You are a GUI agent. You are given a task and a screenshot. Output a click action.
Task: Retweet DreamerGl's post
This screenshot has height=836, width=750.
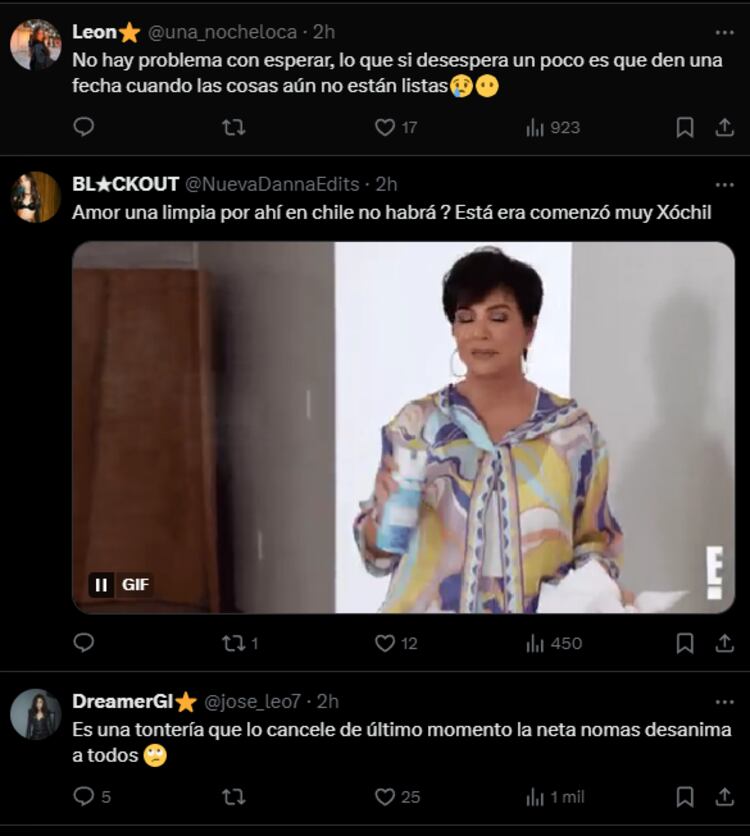(233, 797)
